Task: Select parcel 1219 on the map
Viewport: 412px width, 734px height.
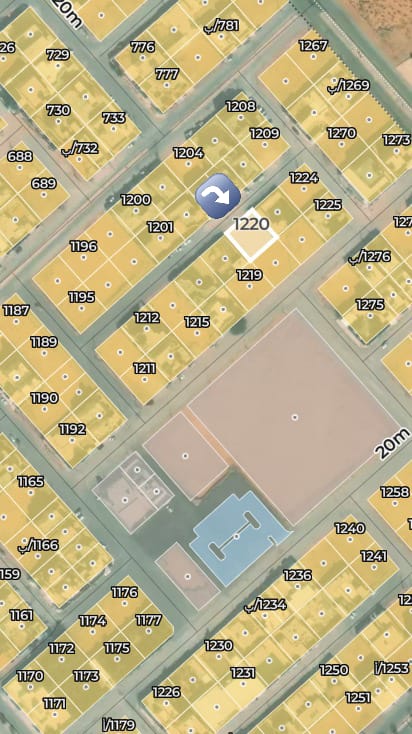Action: click(249, 275)
